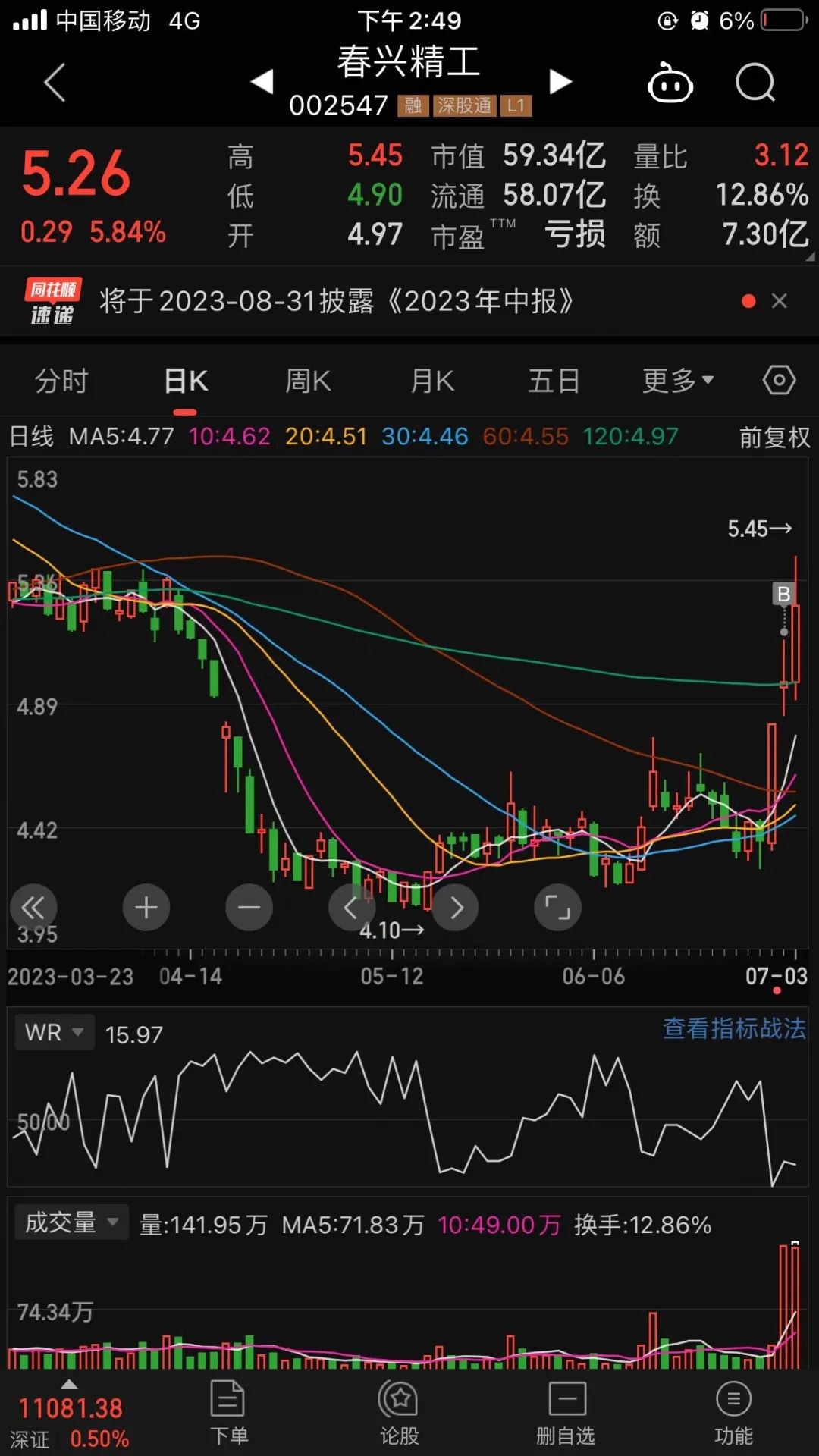Dismiss the 2023年中报 announcement banner

(780, 301)
